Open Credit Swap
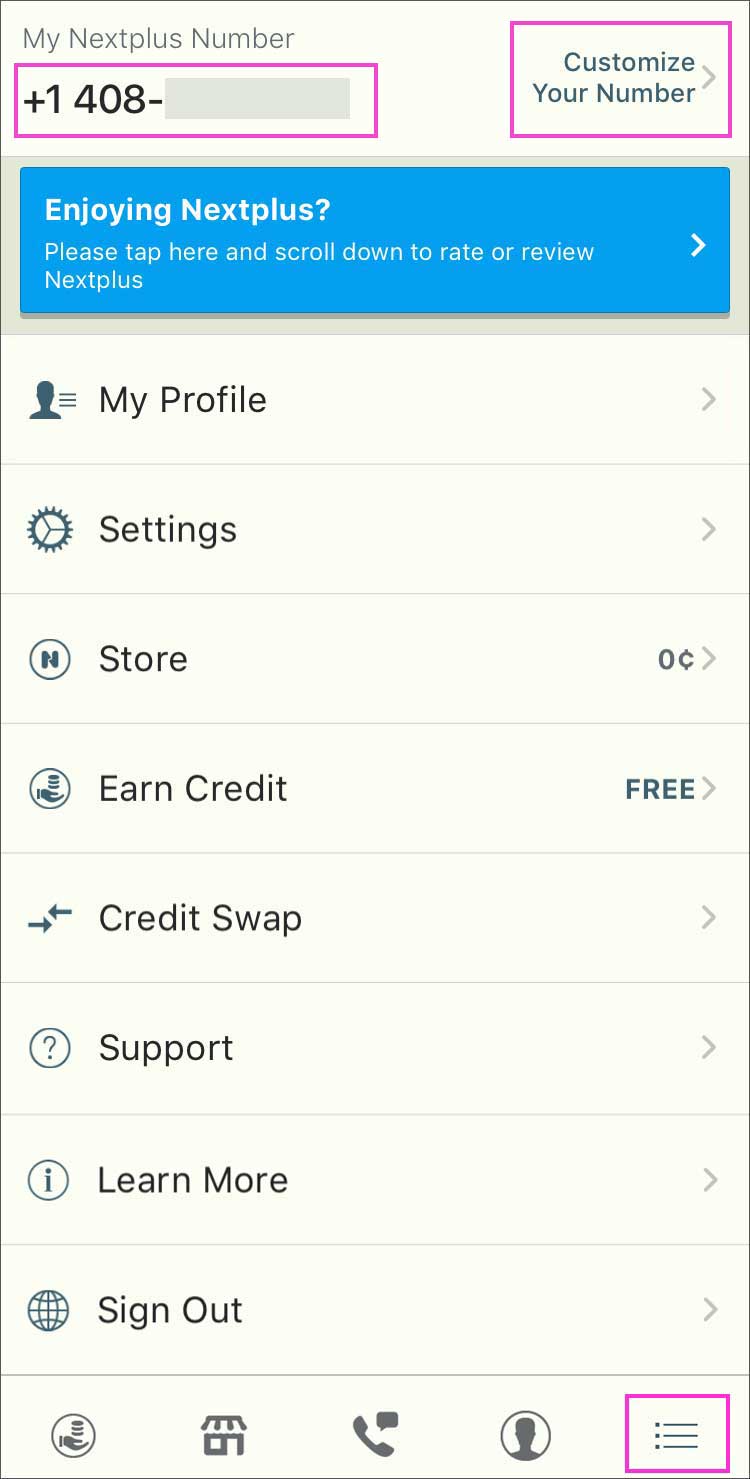This screenshot has width=750, height=1479. point(375,918)
